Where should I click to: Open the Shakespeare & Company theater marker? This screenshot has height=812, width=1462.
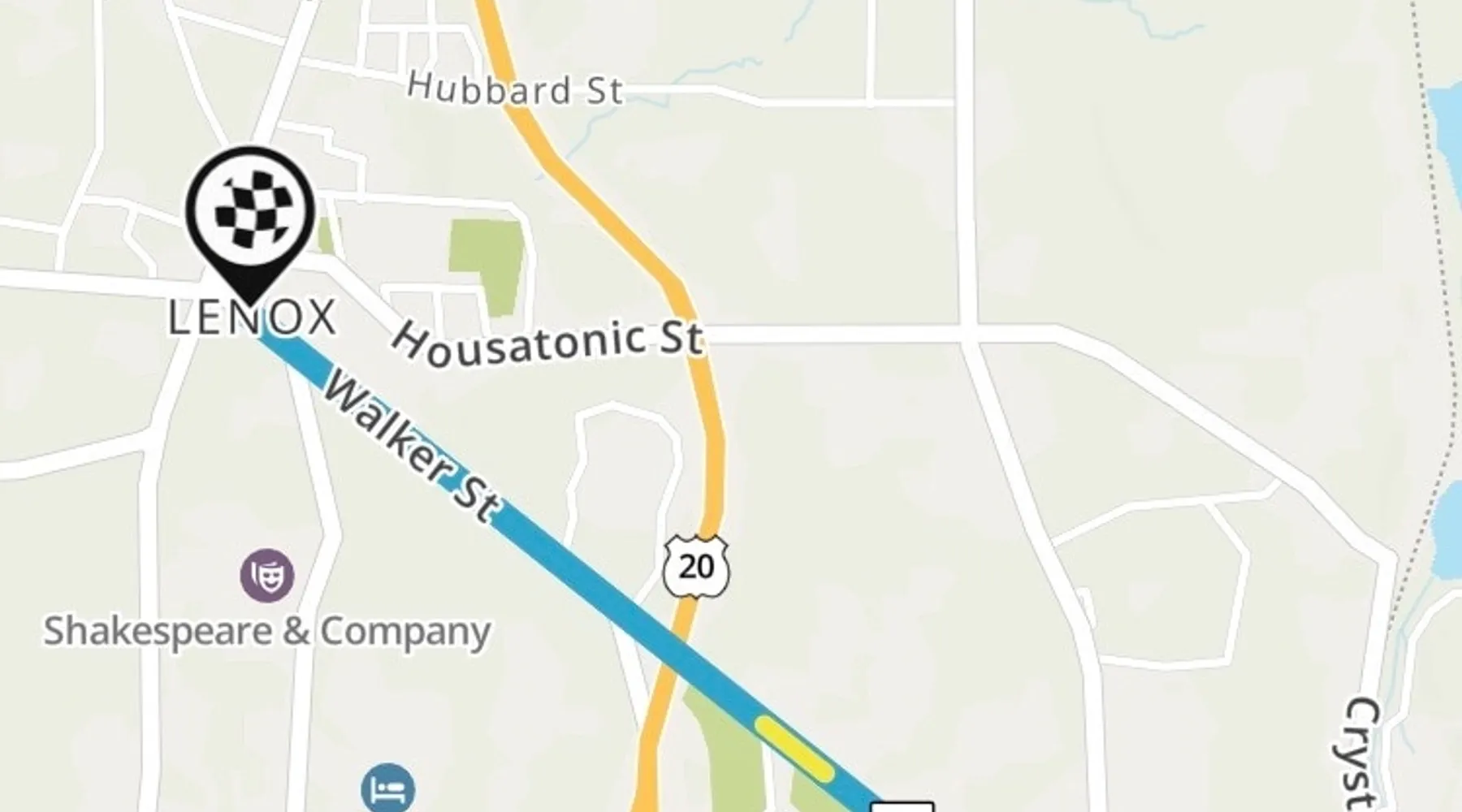(267, 575)
